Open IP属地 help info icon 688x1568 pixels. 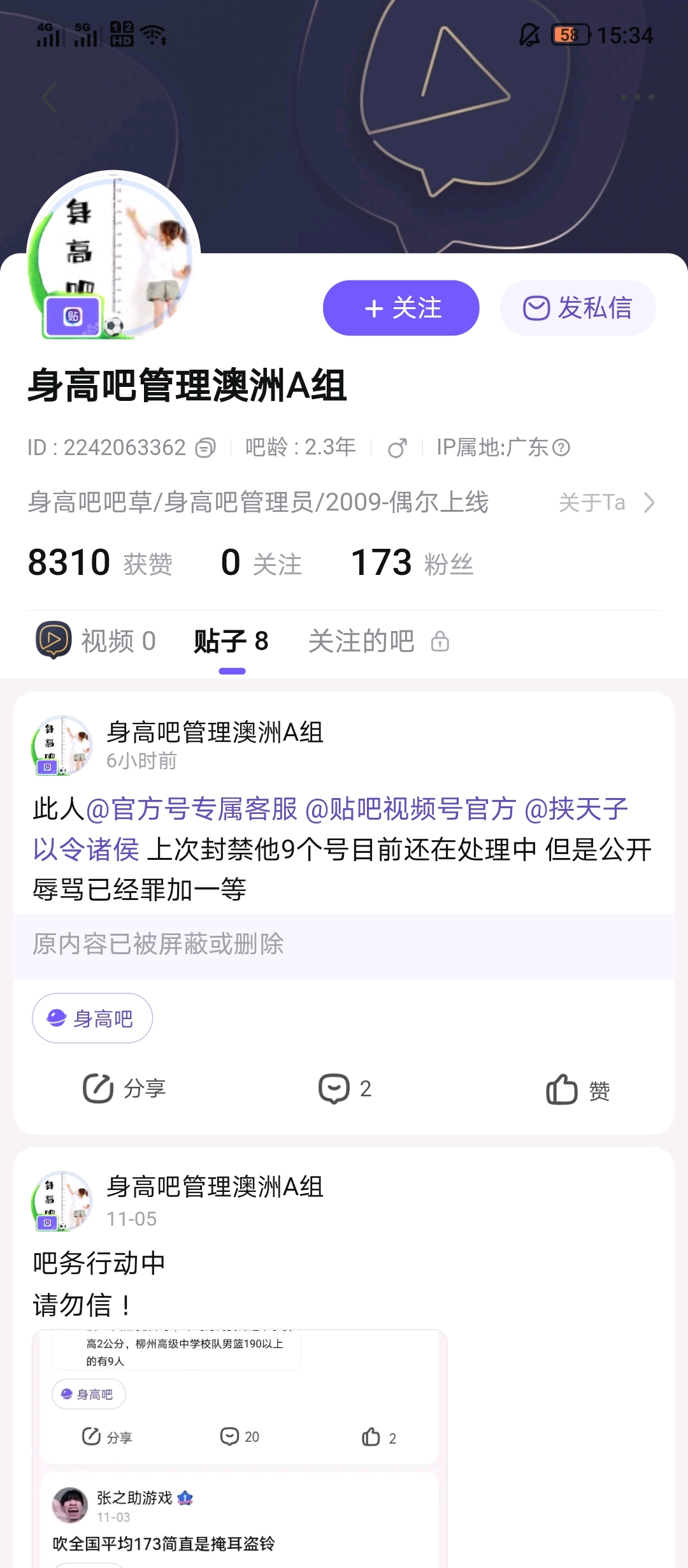click(561, 448)
